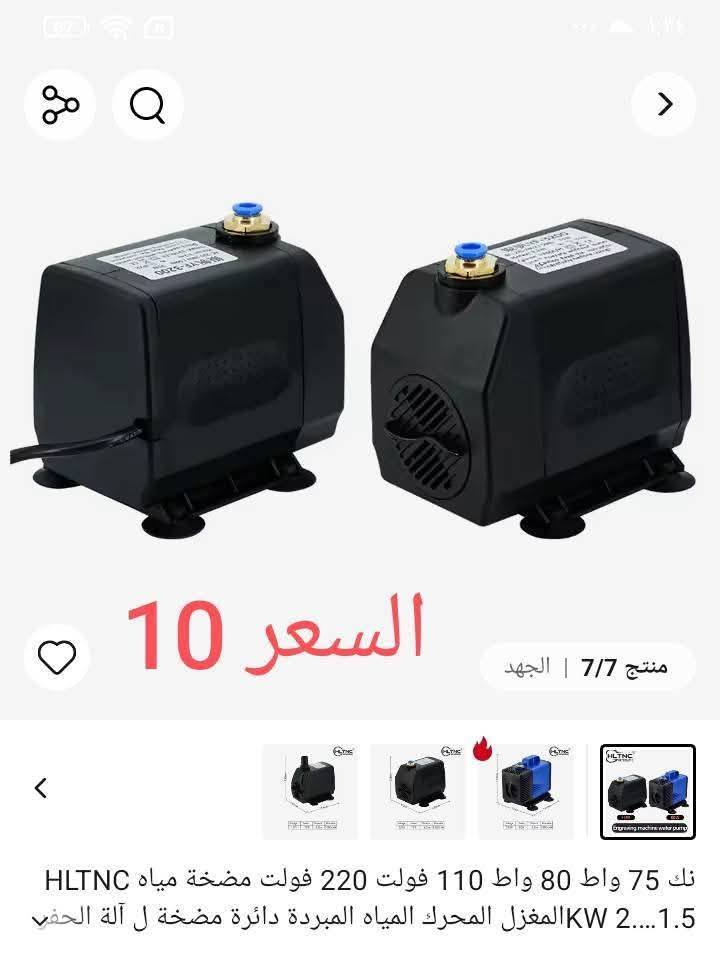The height and width of the screenshot is (953, 720).
Task: Tap the next-image arrow on the right
Action: tap(663, 104)
